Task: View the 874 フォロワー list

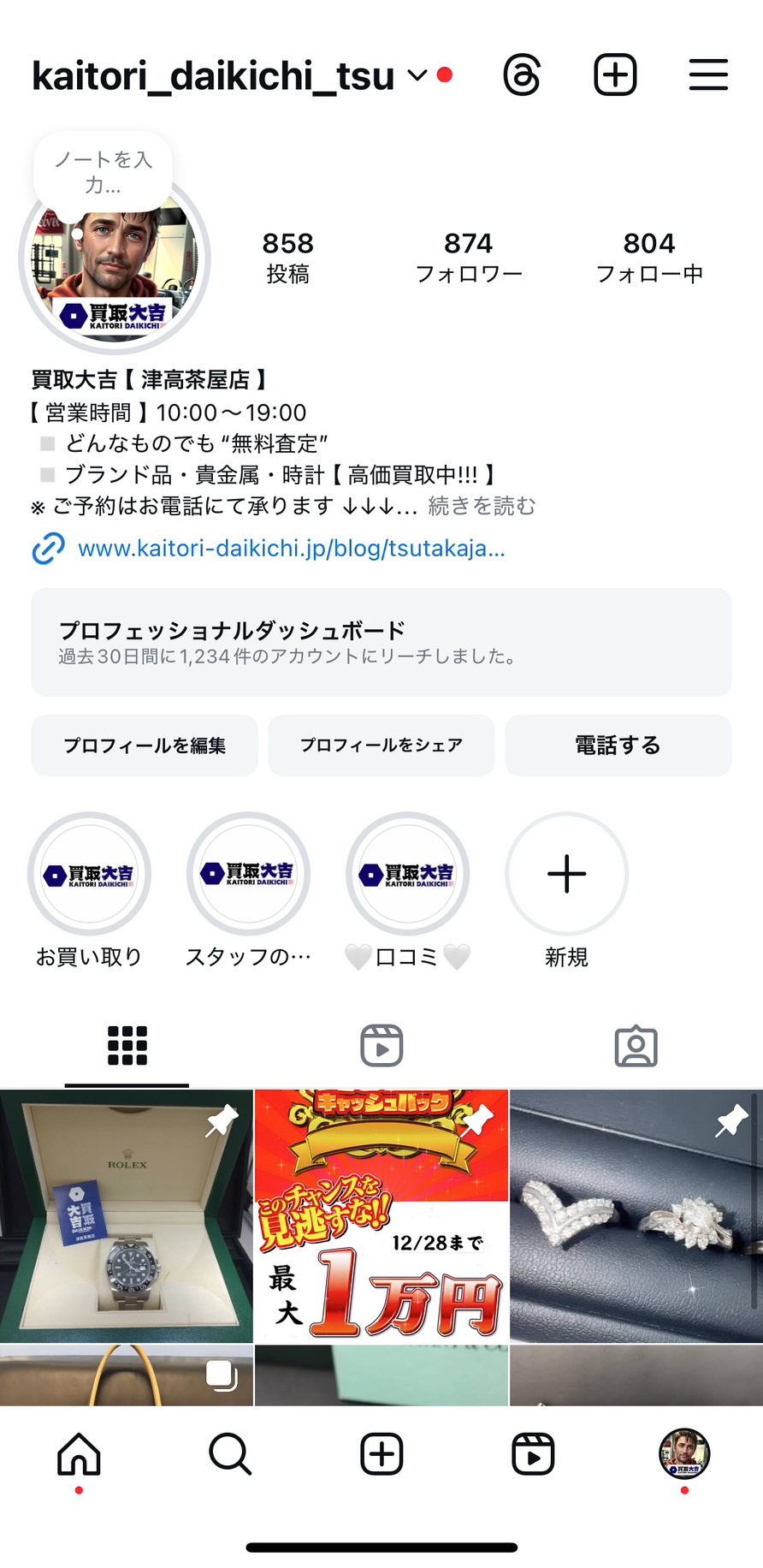Action: 468,257
